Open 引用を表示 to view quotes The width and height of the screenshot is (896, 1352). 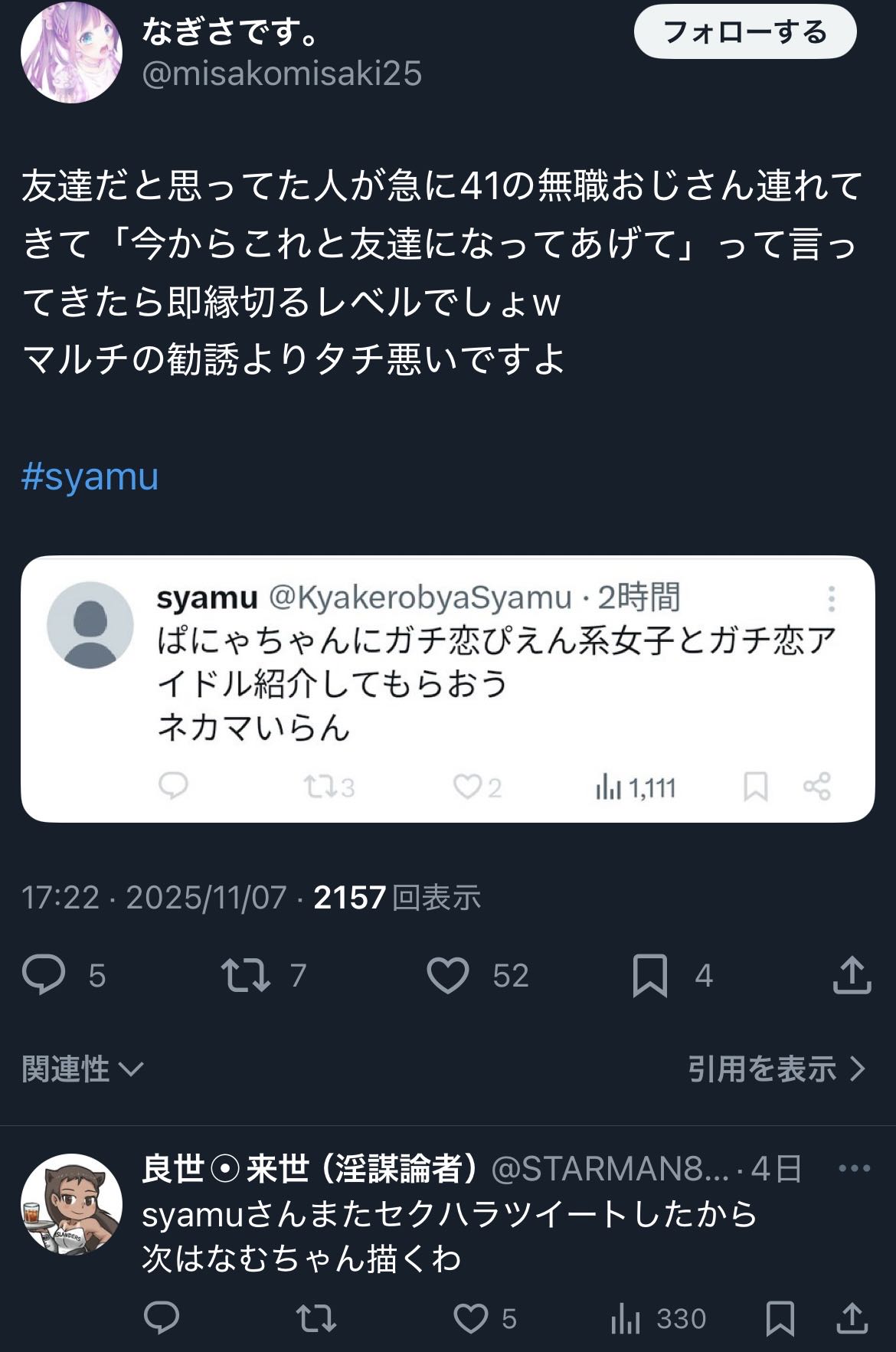[777, 1069]
